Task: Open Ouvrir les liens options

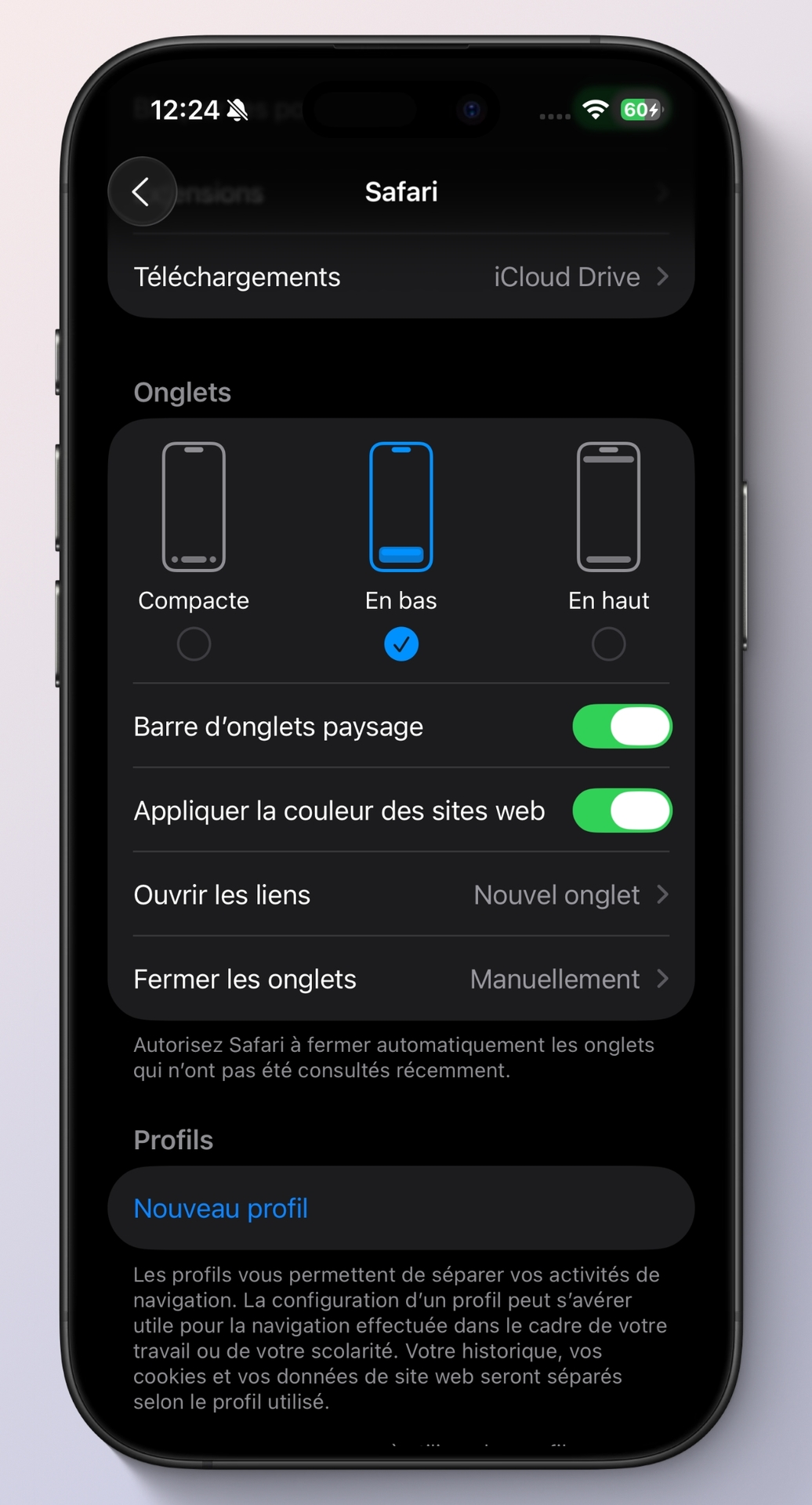Action: (401, 894)
